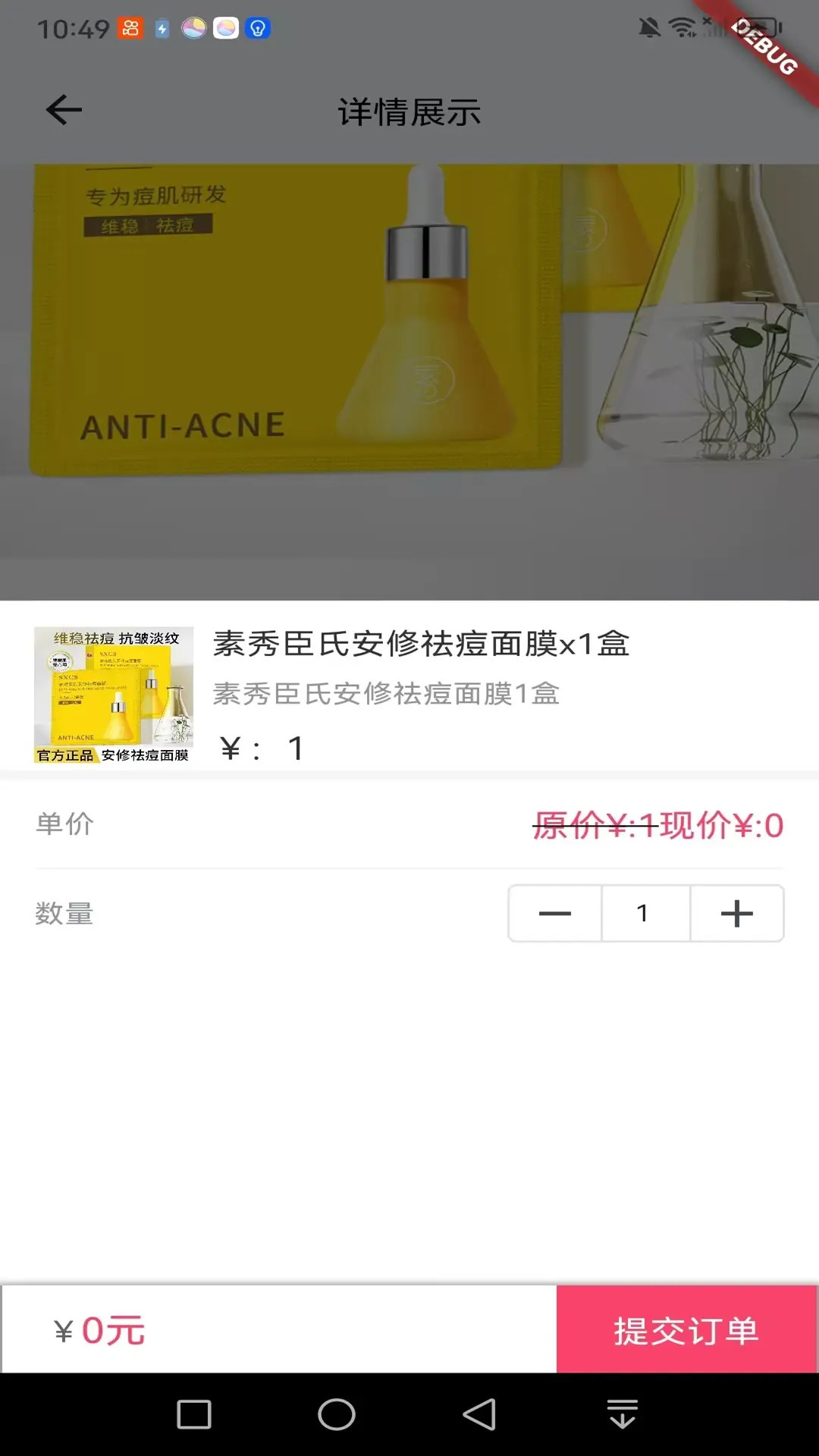
Task: Select the product title 素秀臣氏安修祛痘面膜x1盒
Action: tap(422, 642)
